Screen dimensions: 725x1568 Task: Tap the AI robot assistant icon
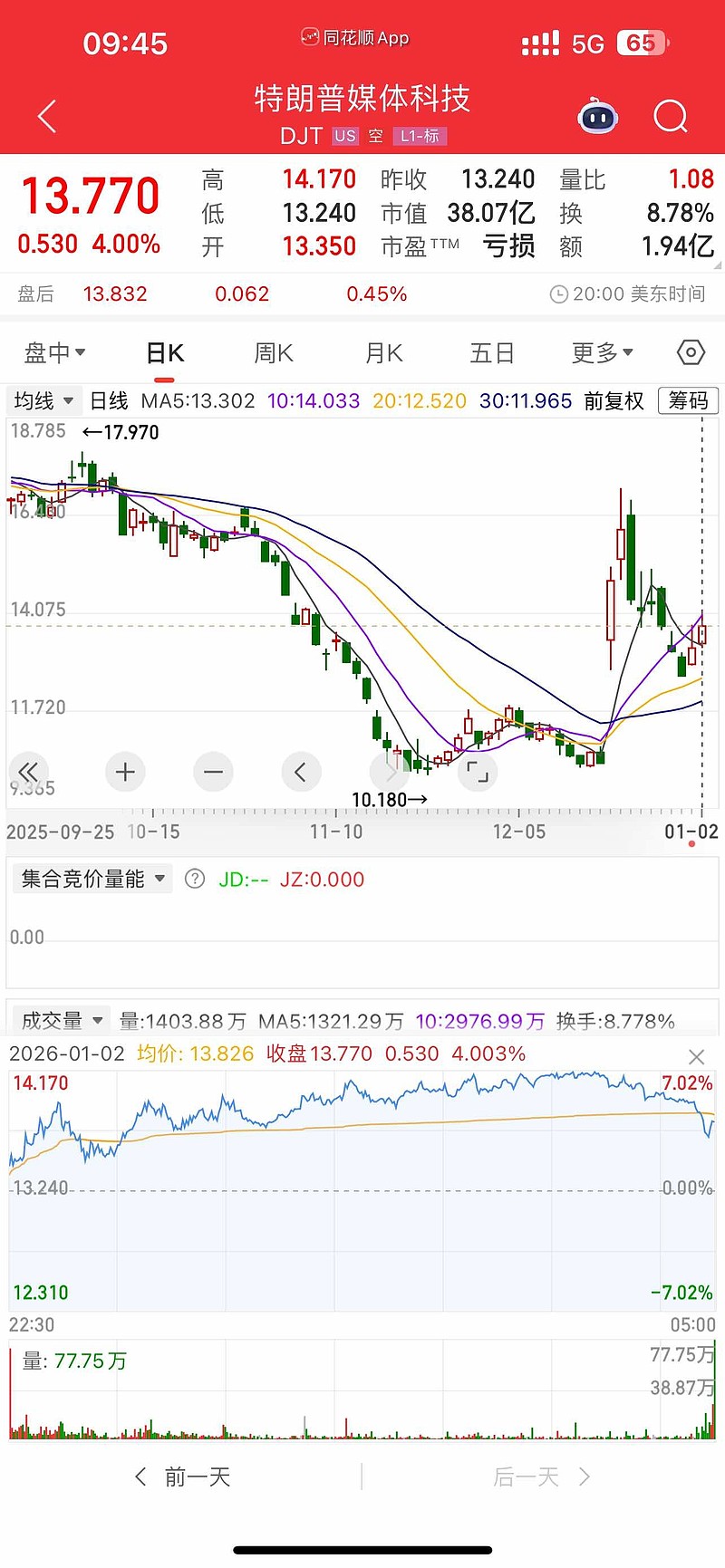click(596, 117)
